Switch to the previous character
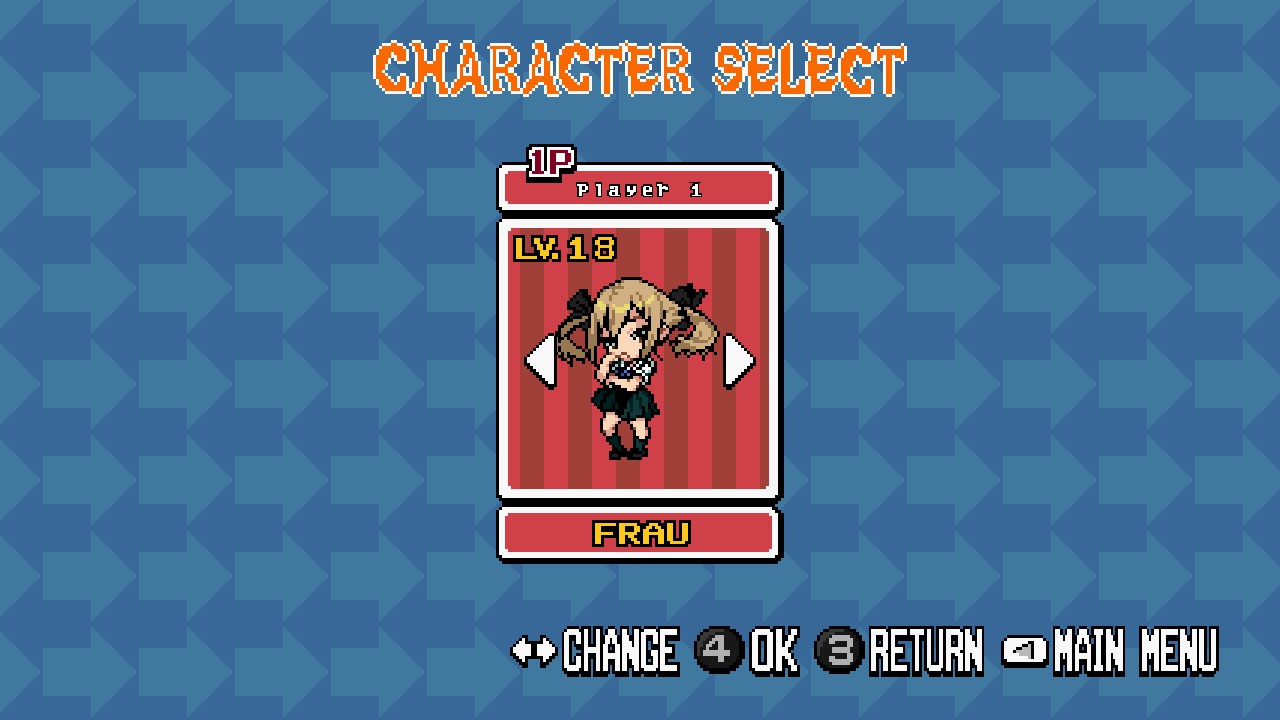Screen dimensions: 1280x720 pos(541,360)
